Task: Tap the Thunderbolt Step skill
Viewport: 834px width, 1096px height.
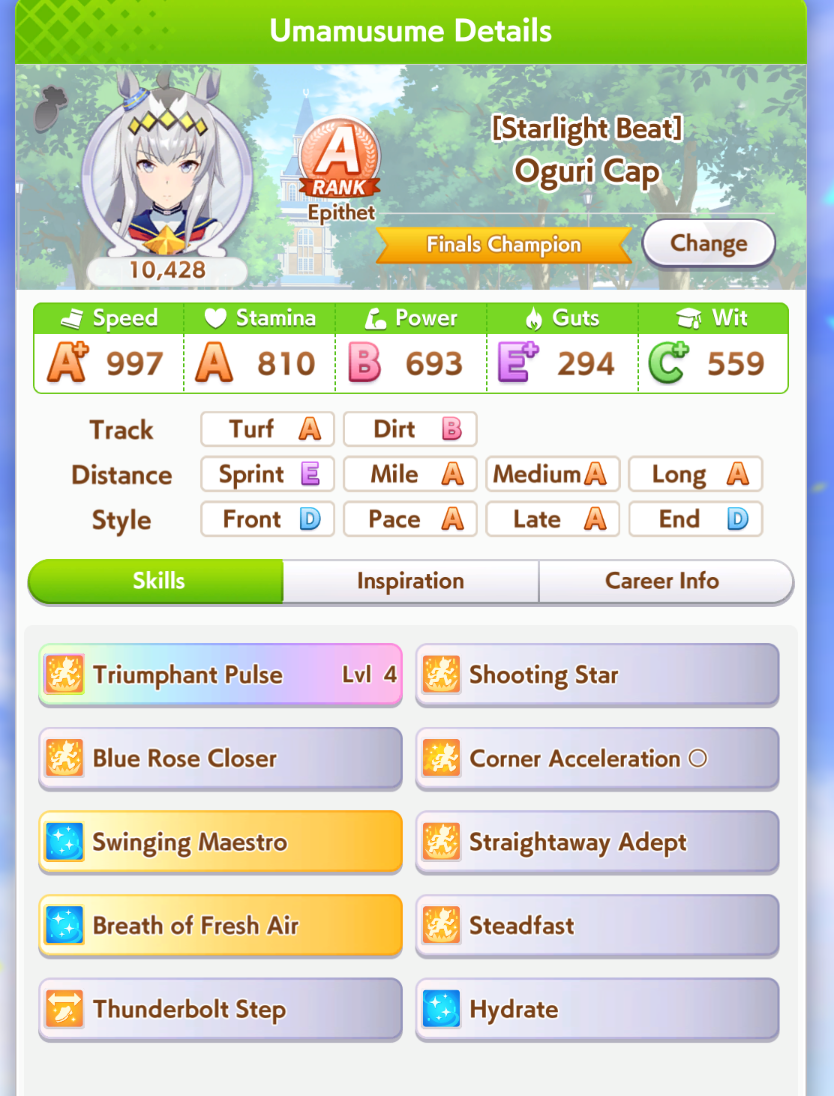Action: 220,1009
